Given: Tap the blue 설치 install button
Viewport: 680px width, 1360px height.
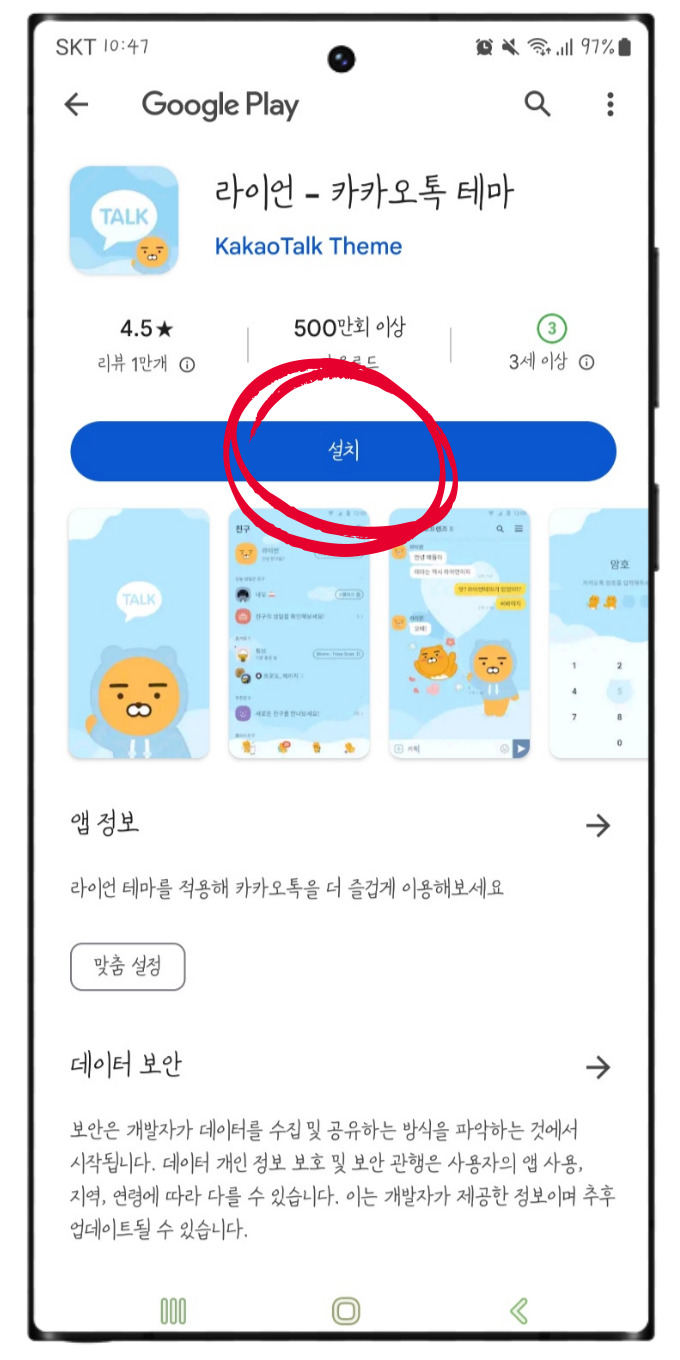Looking at the screenshot, I should point(343,451).
